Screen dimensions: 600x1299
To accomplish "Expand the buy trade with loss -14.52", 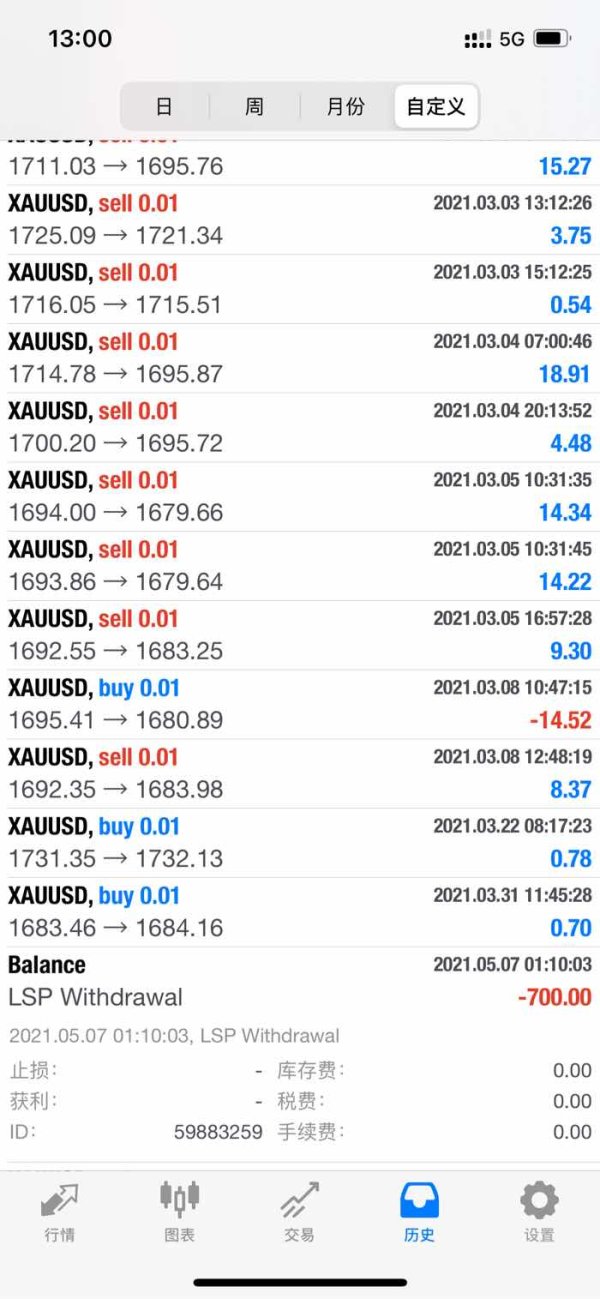I will tap(300, 704).
